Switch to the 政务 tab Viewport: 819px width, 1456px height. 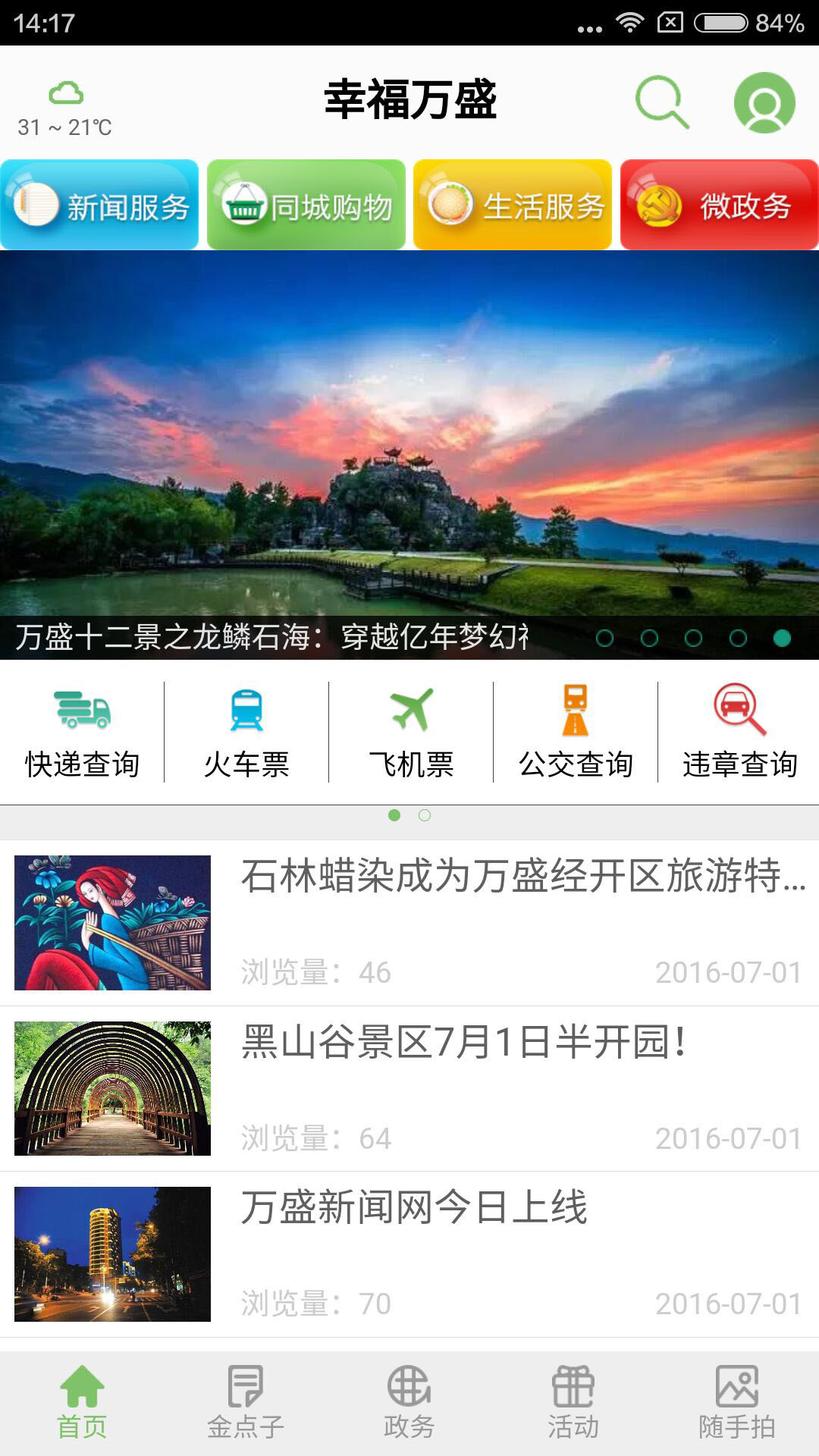(409, 1403)
